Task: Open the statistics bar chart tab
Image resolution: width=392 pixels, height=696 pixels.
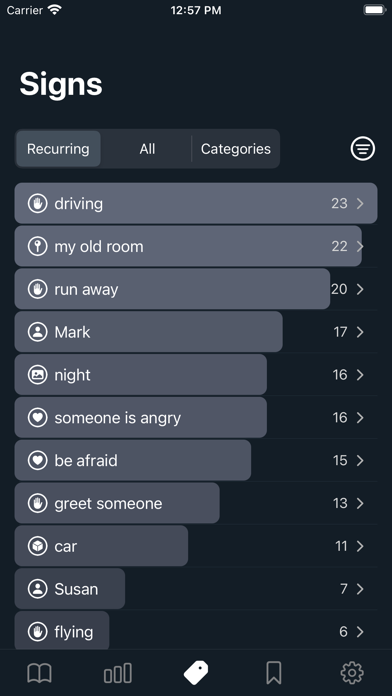Action: pyautogui.click(x=118, y=673)
